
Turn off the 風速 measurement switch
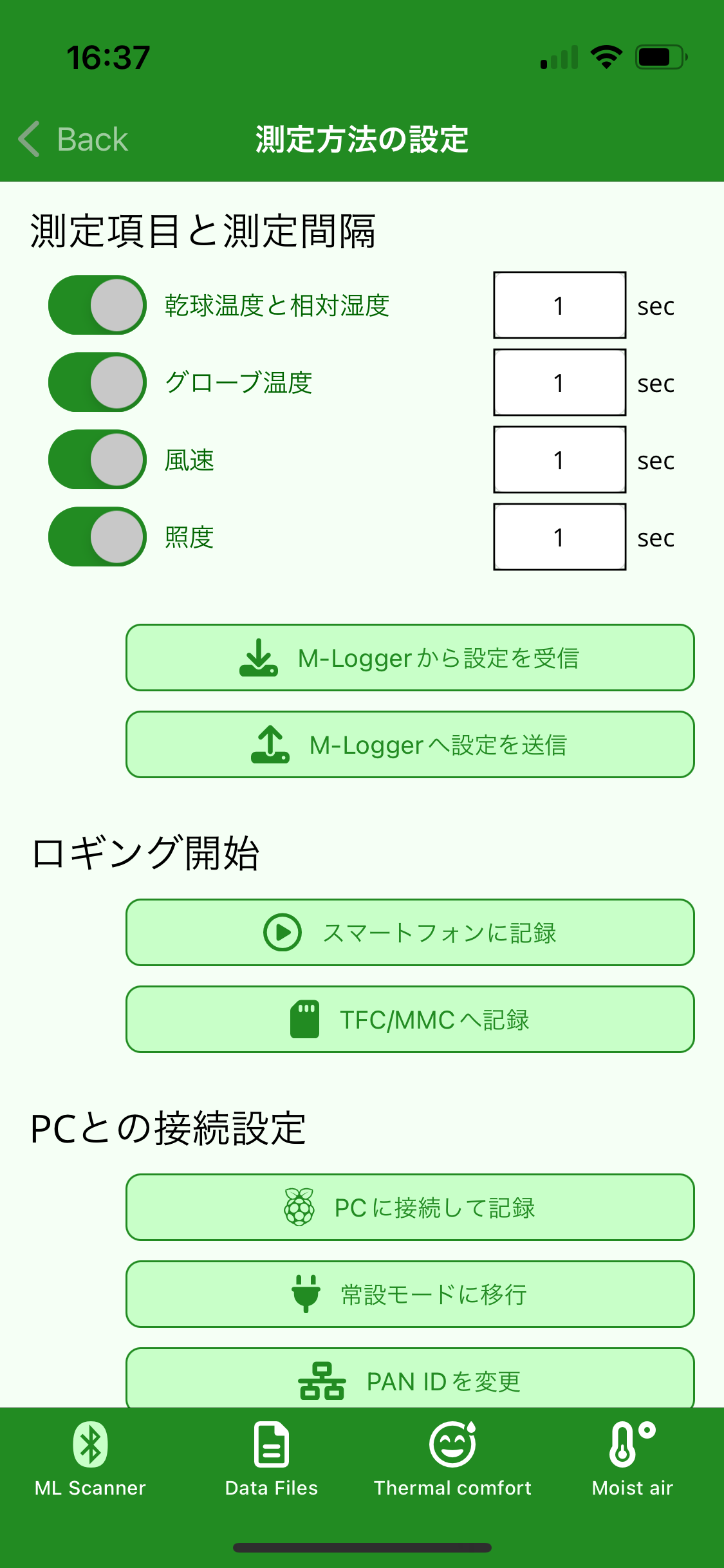pos(97,460)
